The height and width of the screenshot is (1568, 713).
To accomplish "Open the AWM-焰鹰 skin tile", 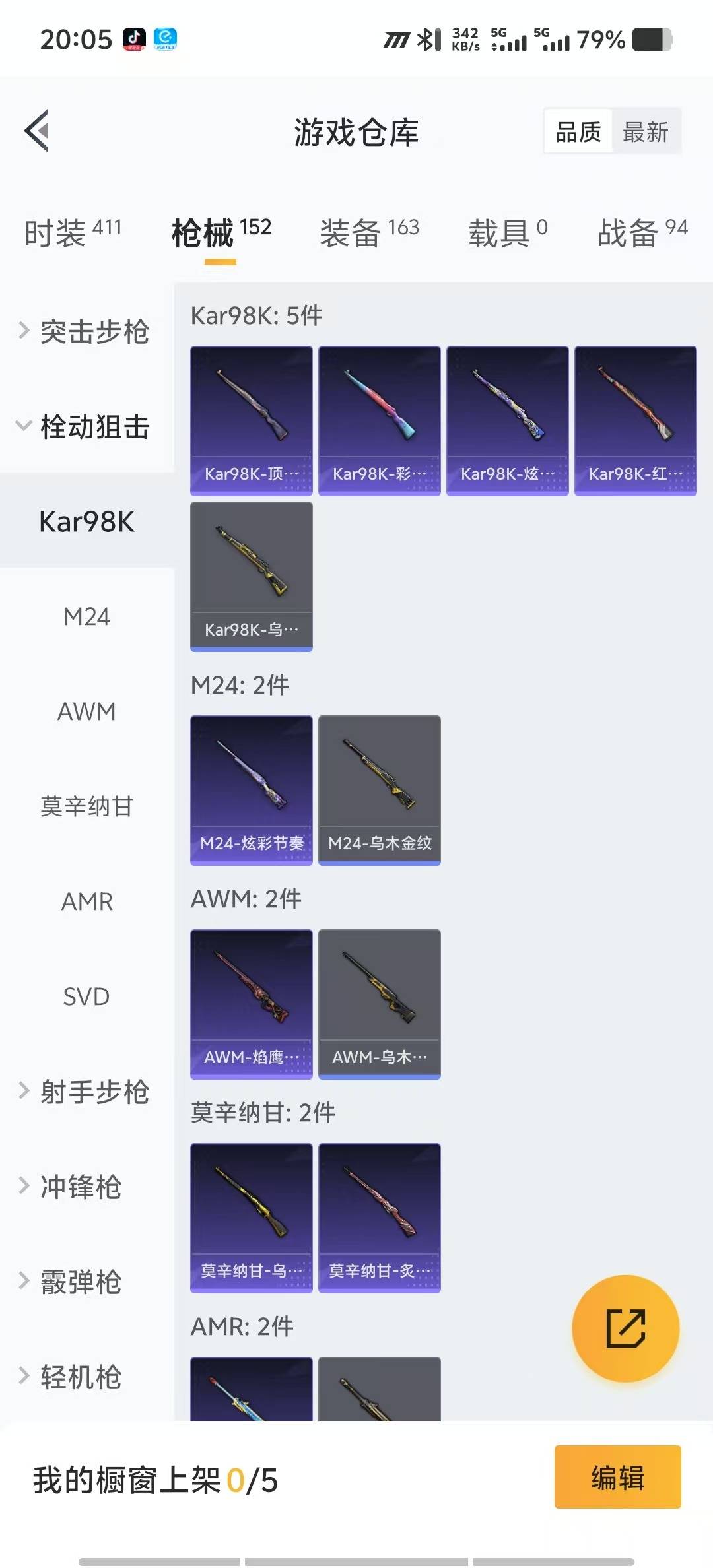I will tap(252, 1004).
